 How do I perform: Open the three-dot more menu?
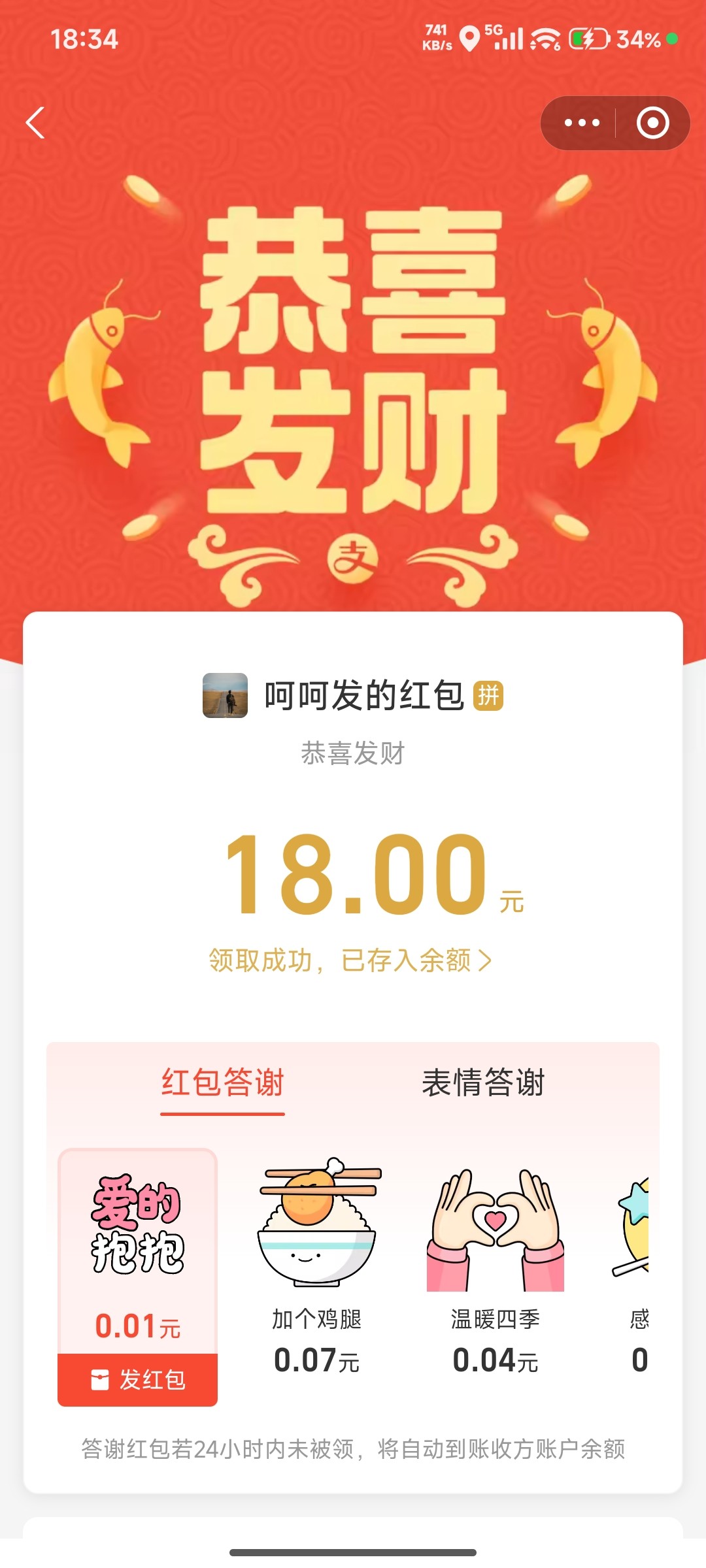coord(581,123)
